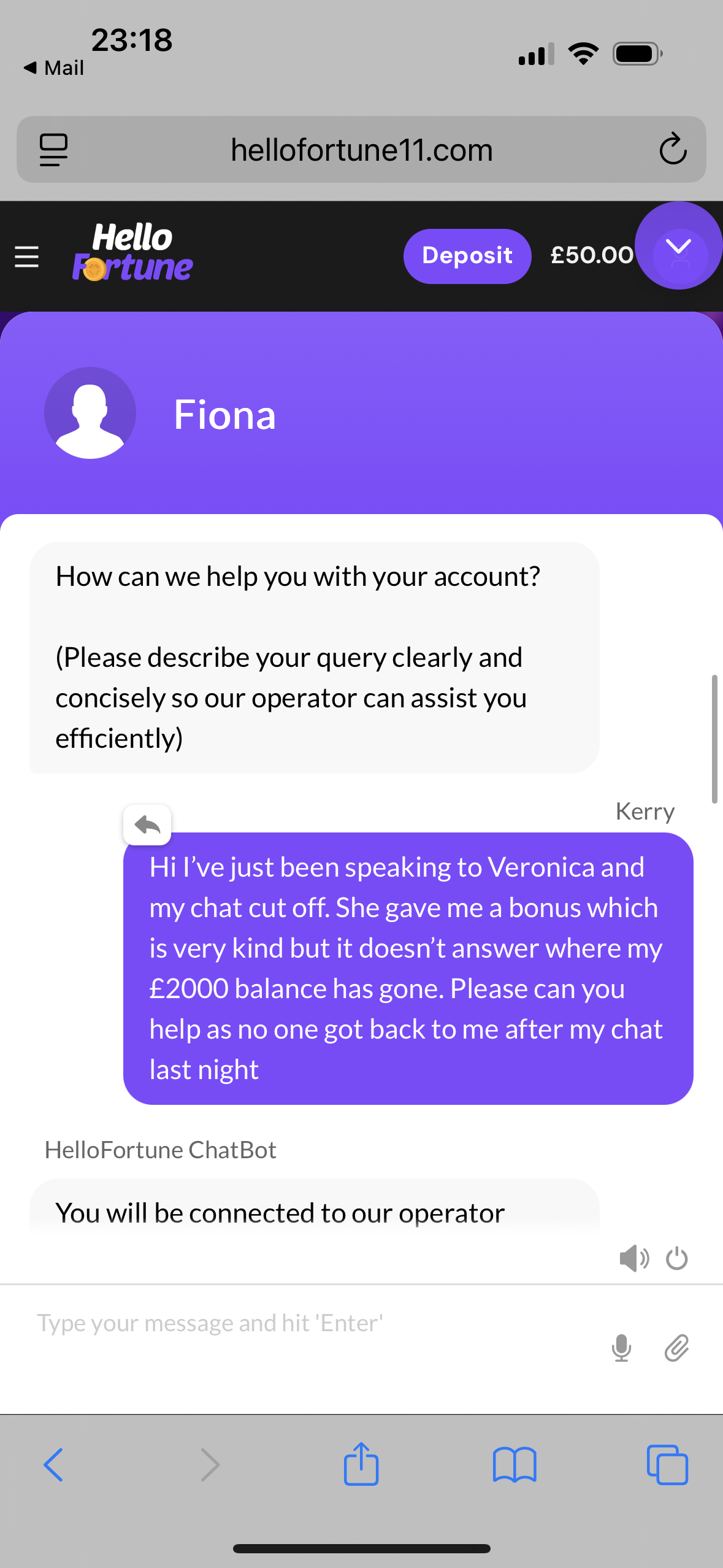
Task: Show all open Safari tabs
Action: tap(667, 1465)
